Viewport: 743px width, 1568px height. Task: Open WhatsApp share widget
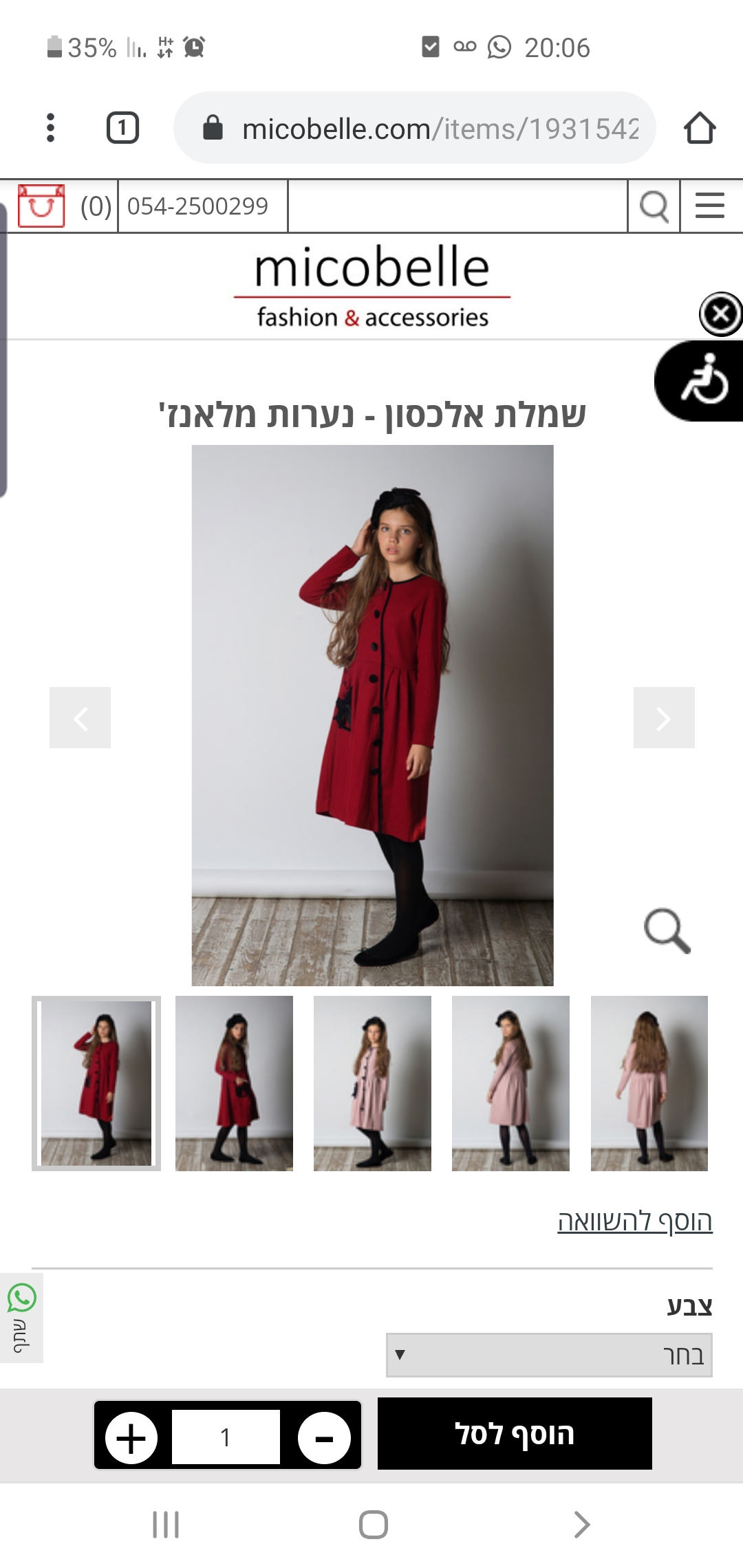[x=21, y=1317]
